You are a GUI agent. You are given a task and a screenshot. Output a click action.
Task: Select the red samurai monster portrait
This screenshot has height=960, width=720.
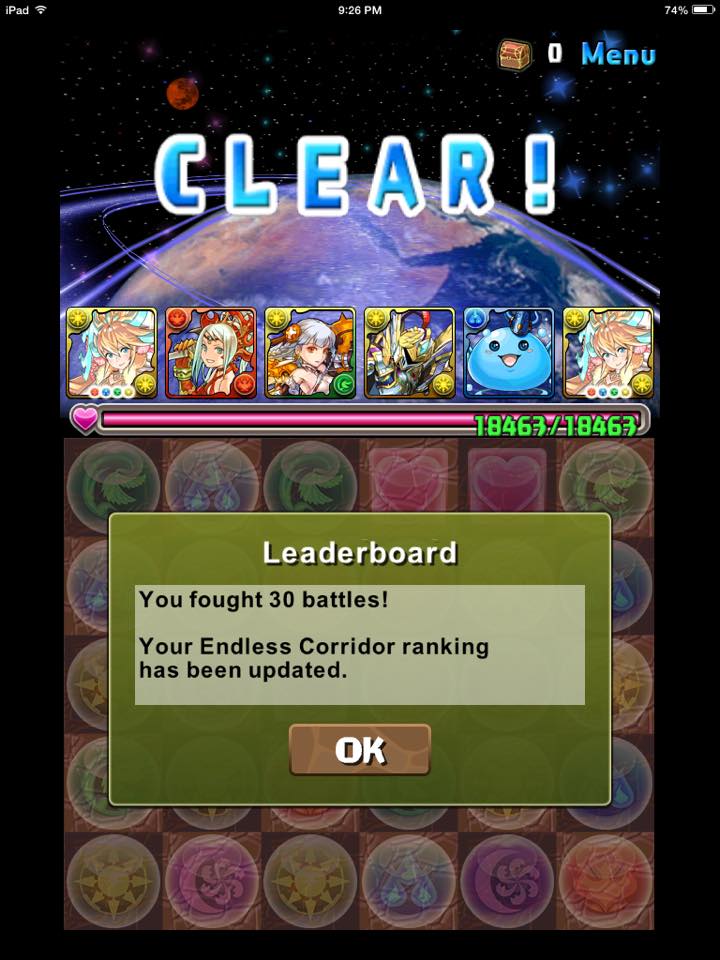(210, 353)
